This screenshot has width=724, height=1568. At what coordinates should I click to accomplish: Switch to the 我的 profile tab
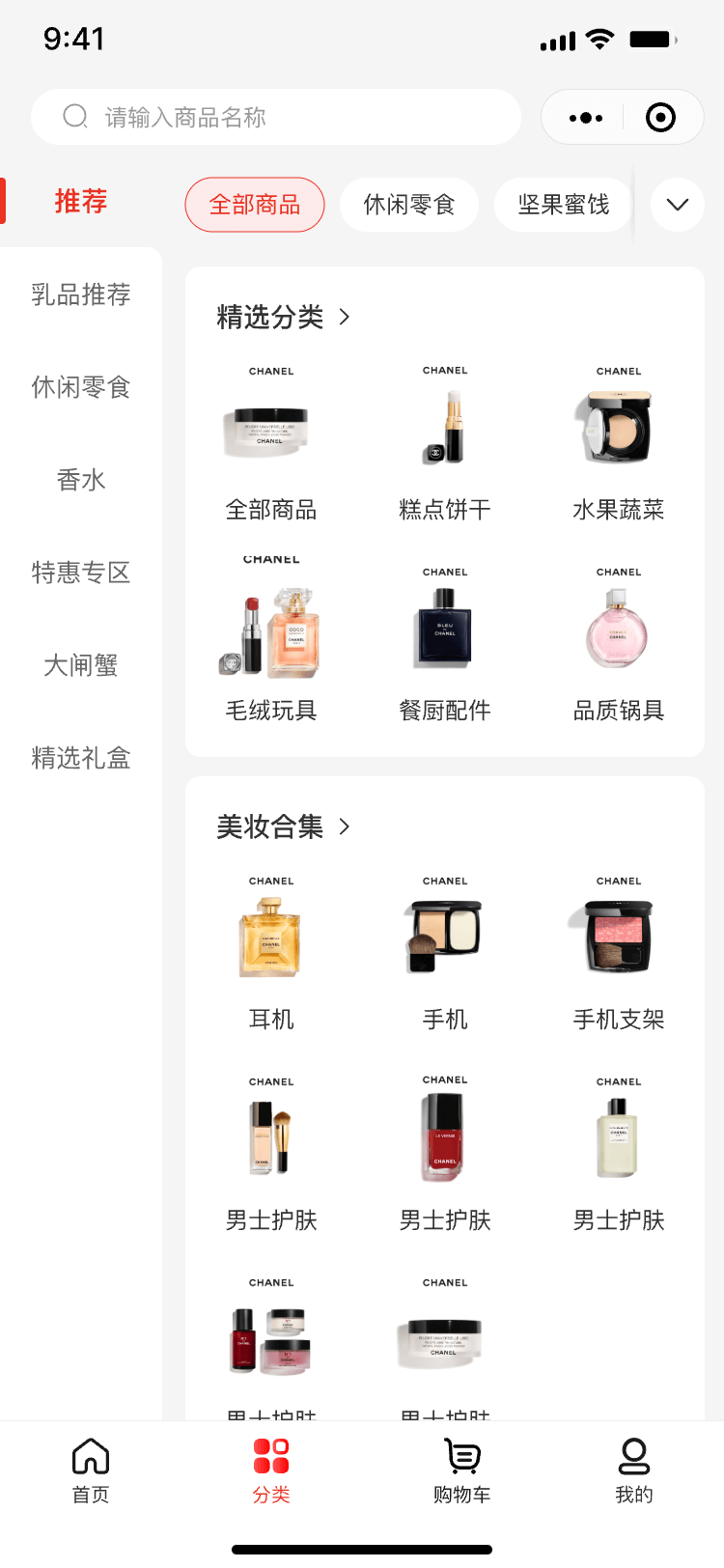pos(634,1471)
